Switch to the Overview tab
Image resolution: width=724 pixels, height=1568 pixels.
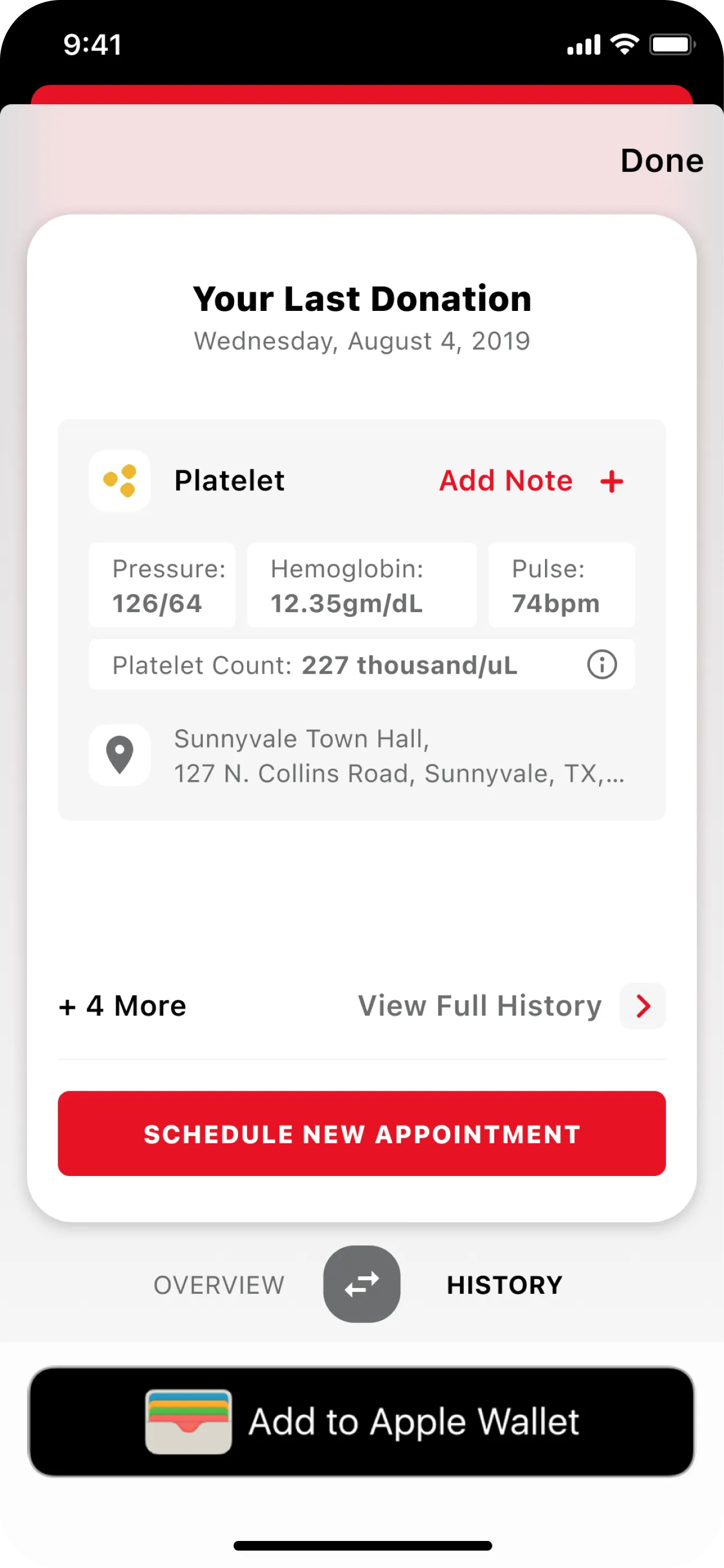218,1285
